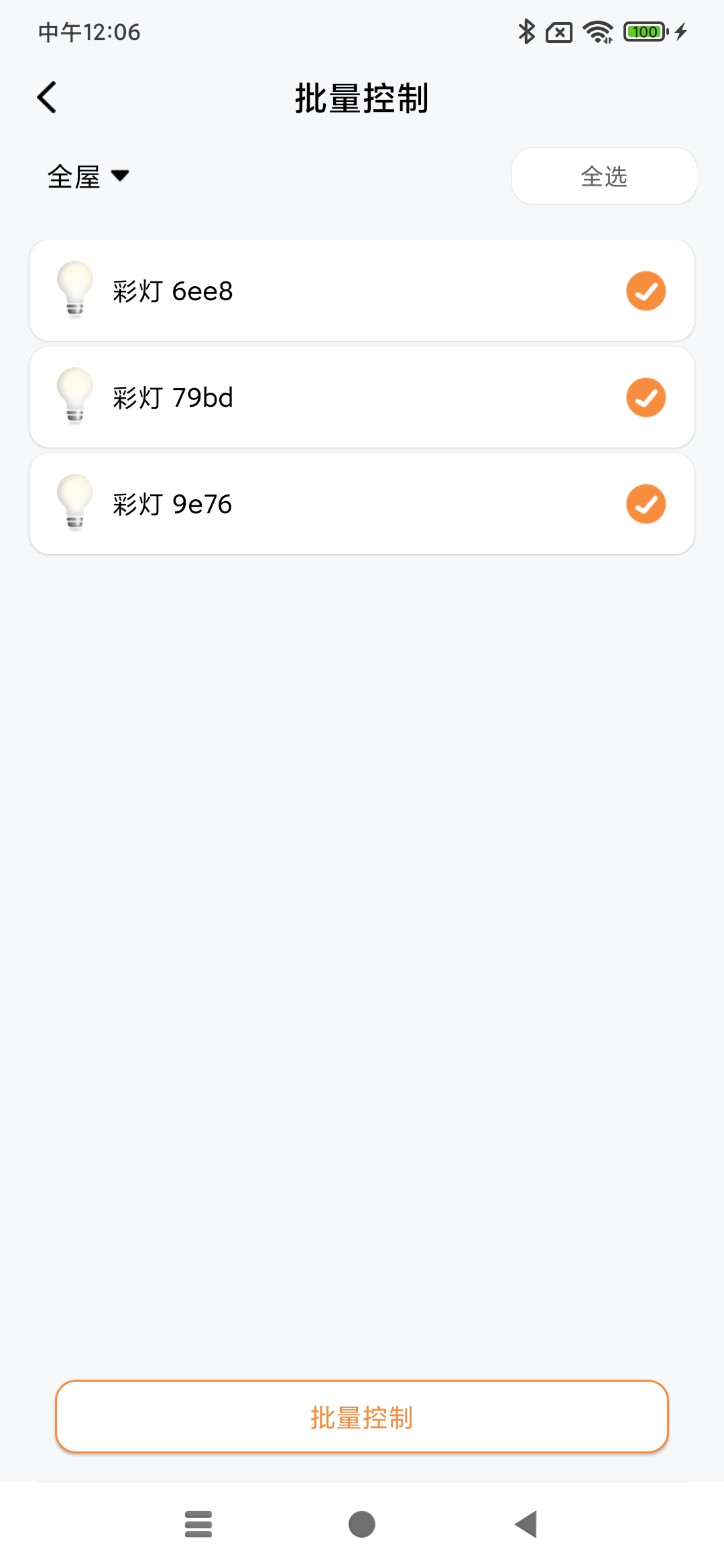Tap the back arrow in the top bar
Viewport: 724px width, 1568px height.
coord(46,96)
